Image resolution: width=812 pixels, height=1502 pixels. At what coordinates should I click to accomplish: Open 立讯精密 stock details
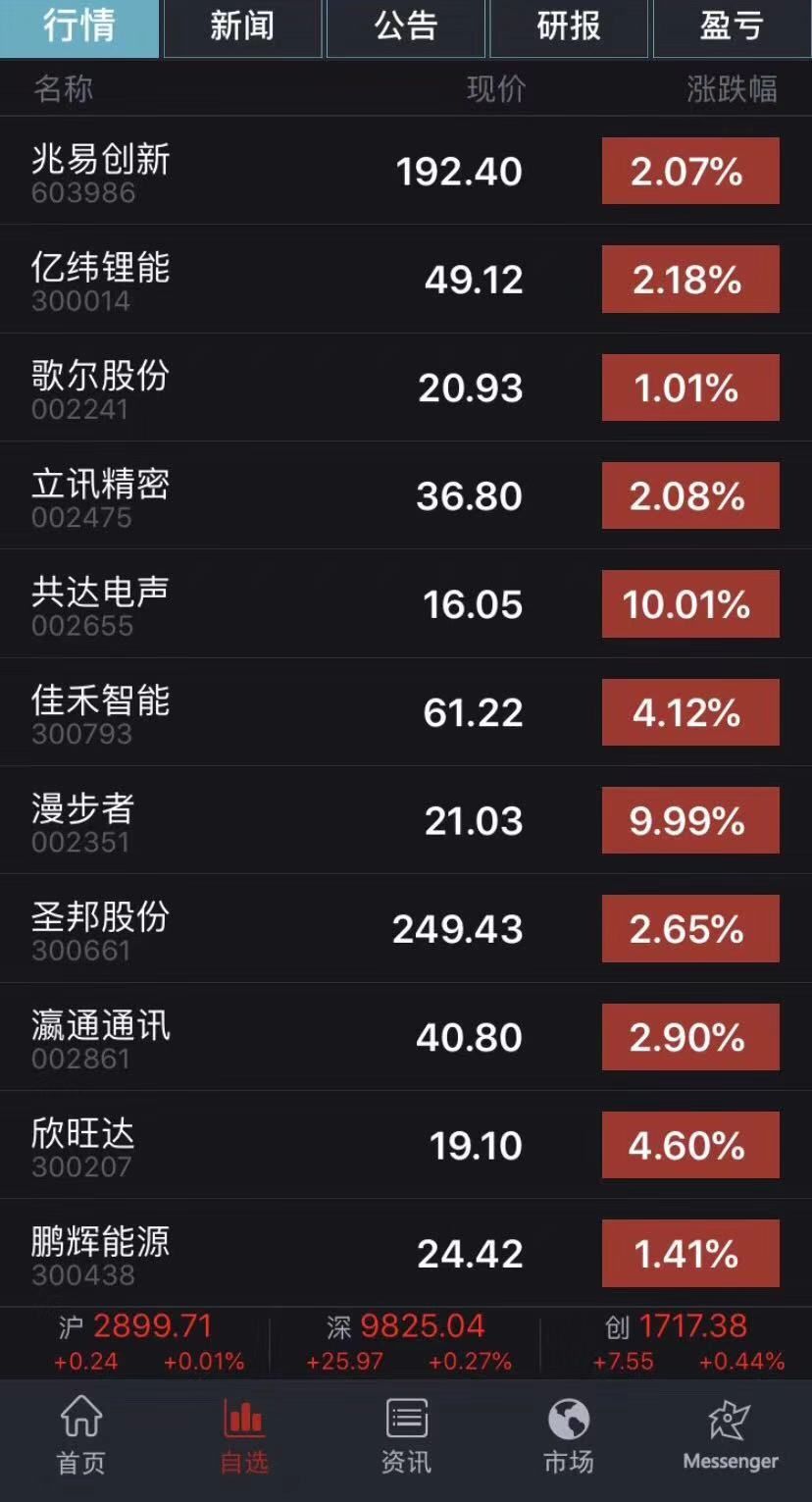pyautogui.click(x=406, y=495)
